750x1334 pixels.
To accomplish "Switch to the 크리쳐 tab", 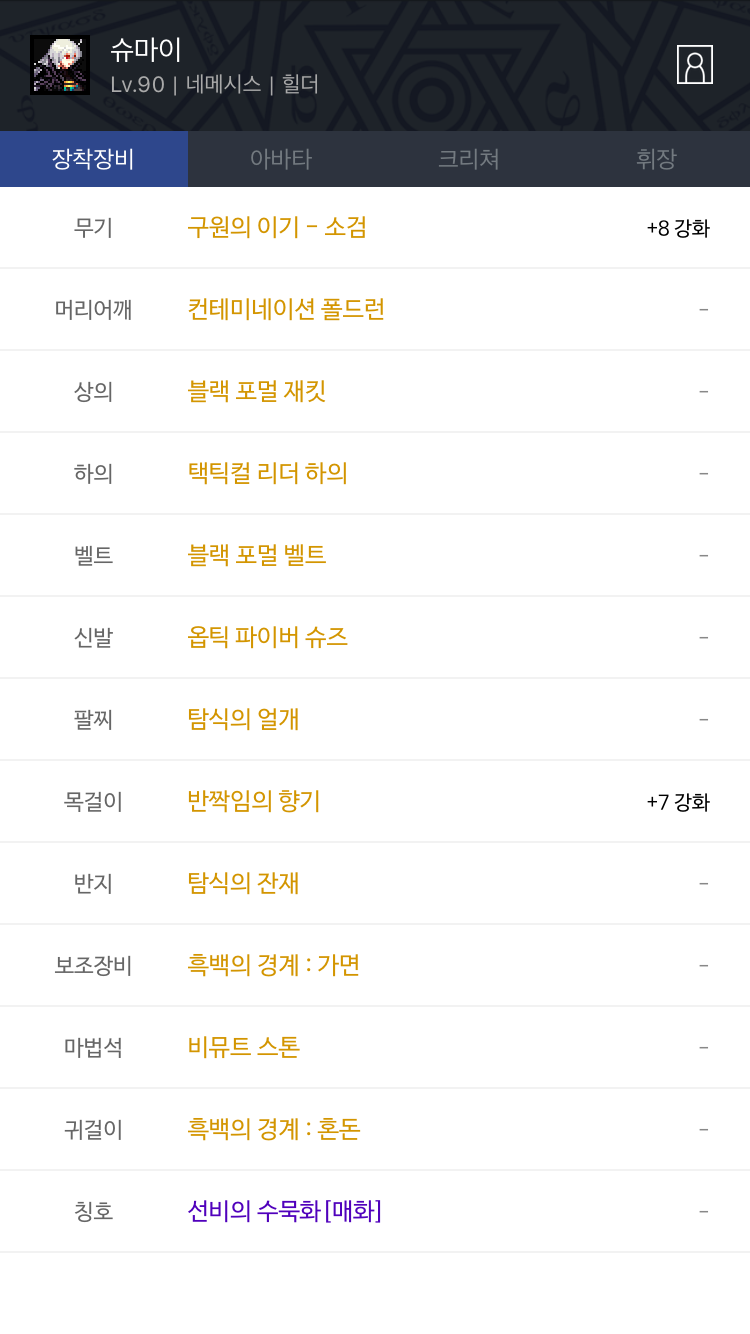I will click(469, 159).
